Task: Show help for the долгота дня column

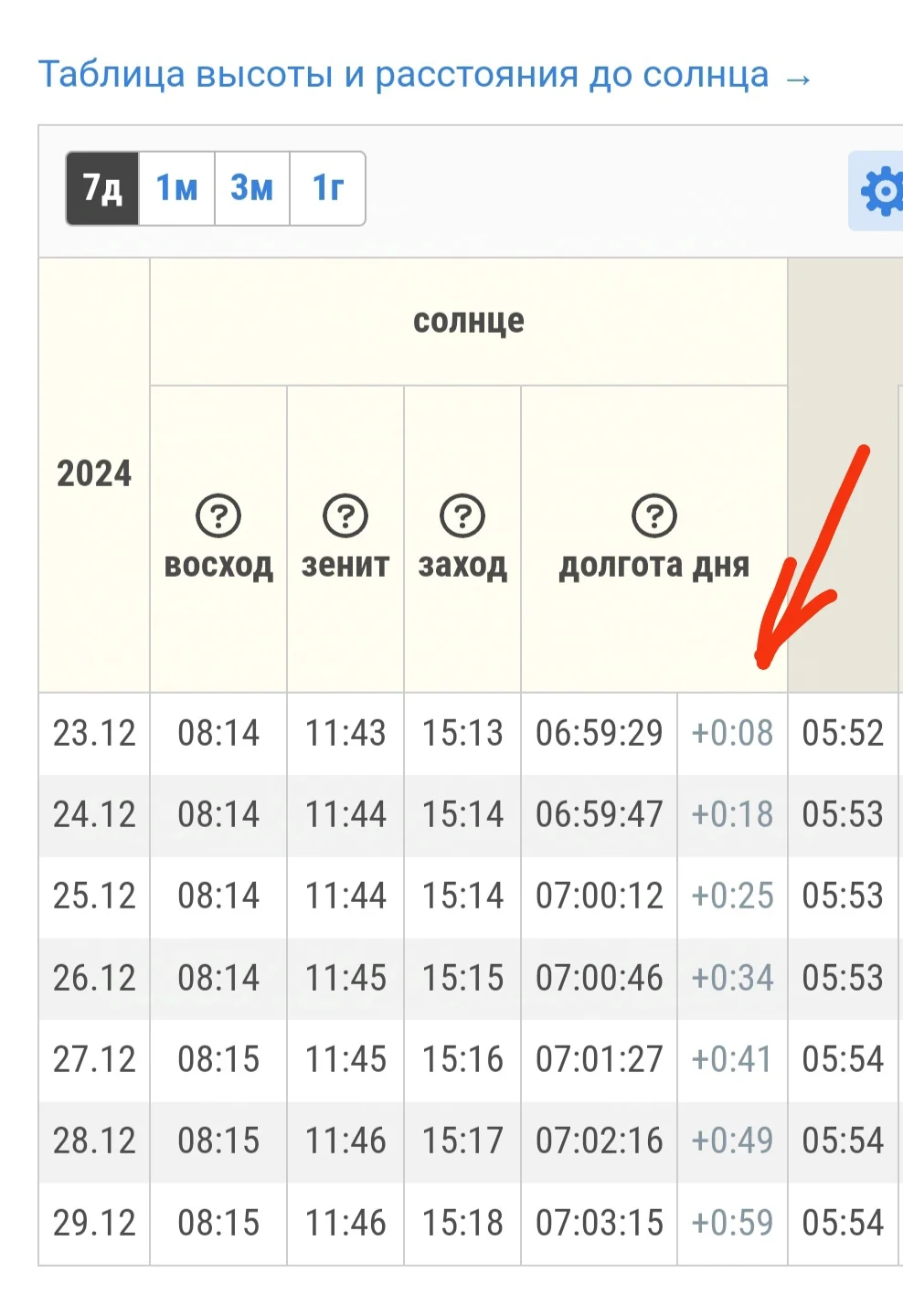Action: (x=654, y=515)
